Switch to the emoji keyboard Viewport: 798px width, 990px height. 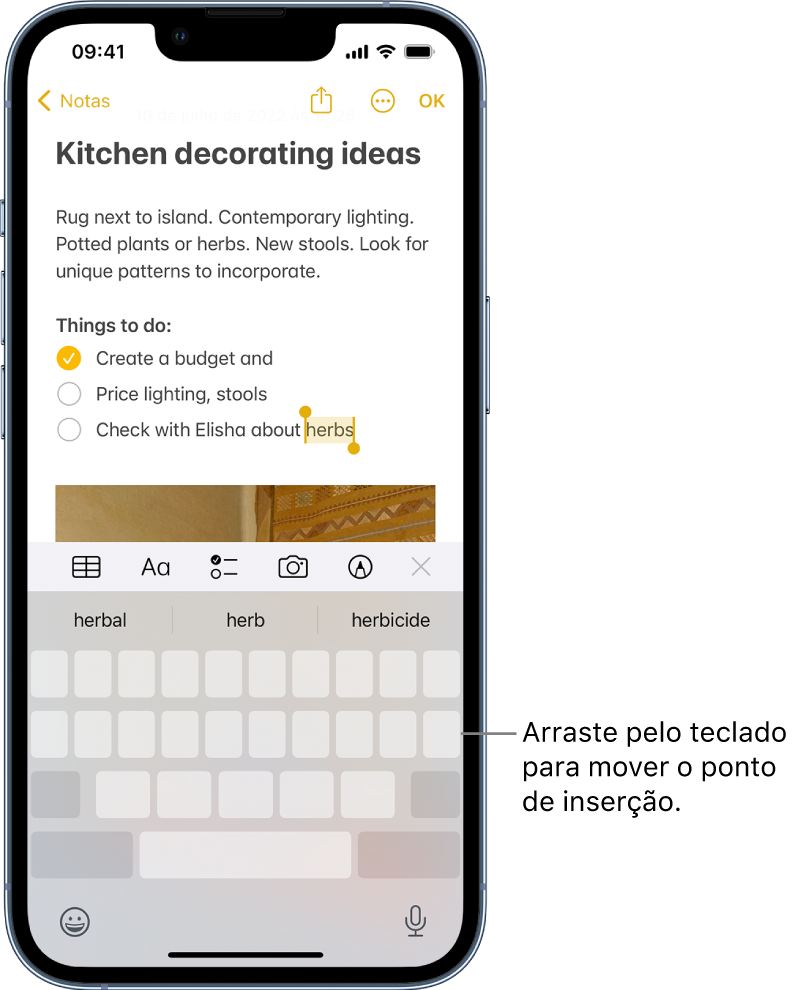[73, 923]
